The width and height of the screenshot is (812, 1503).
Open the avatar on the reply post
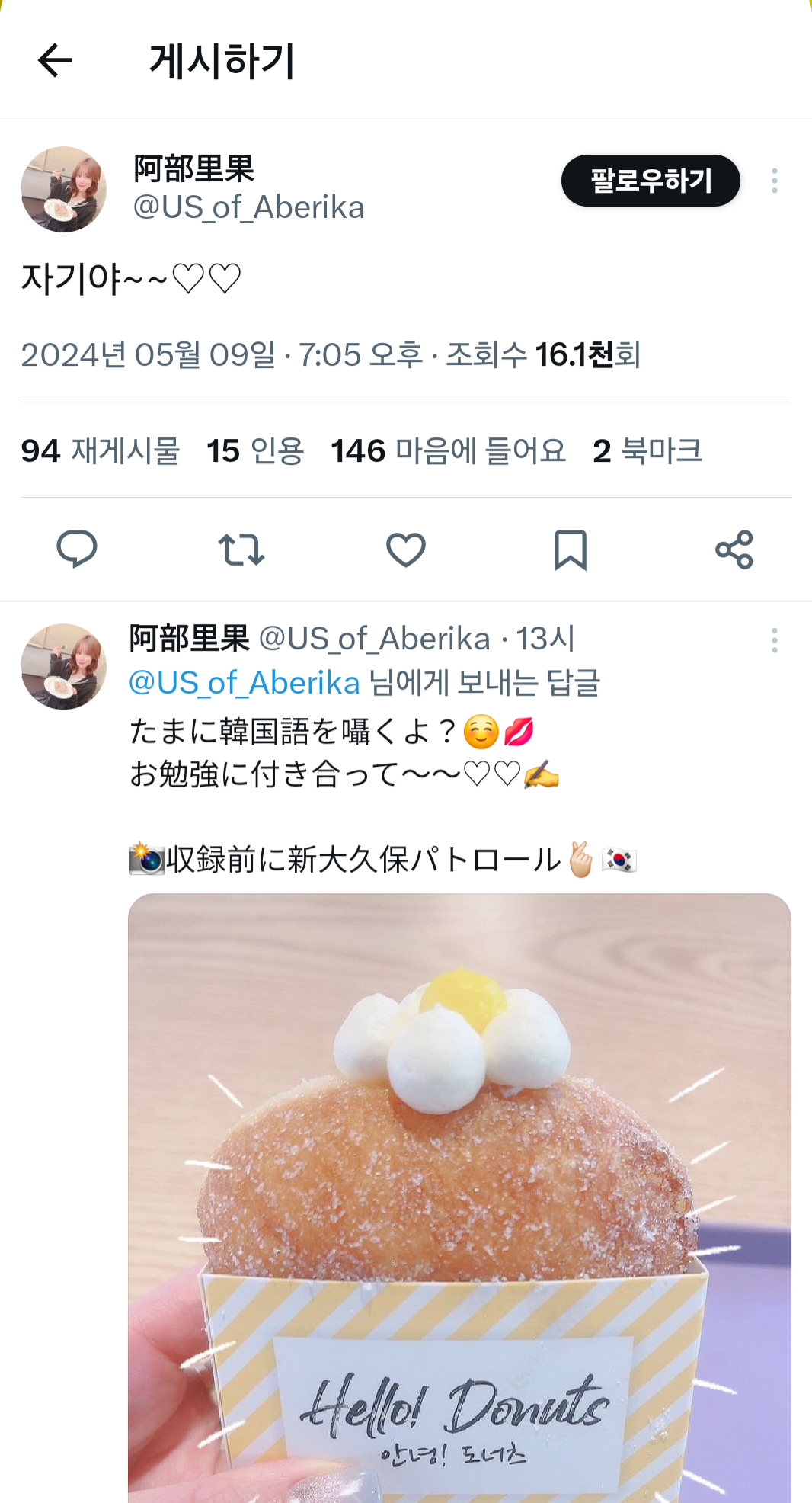coord(63,666)
